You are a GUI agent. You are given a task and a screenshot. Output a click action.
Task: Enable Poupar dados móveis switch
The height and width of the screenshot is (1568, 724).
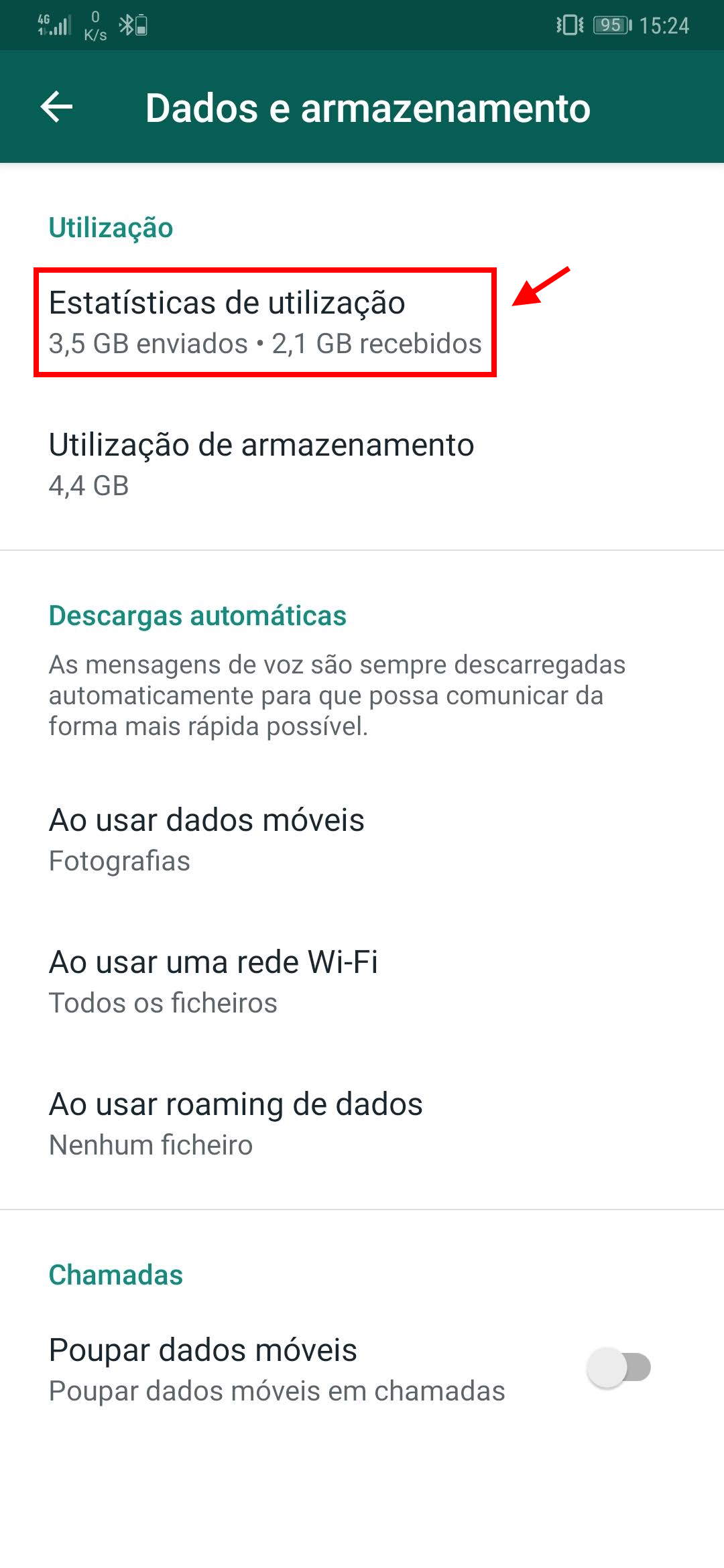point(618,1368)
